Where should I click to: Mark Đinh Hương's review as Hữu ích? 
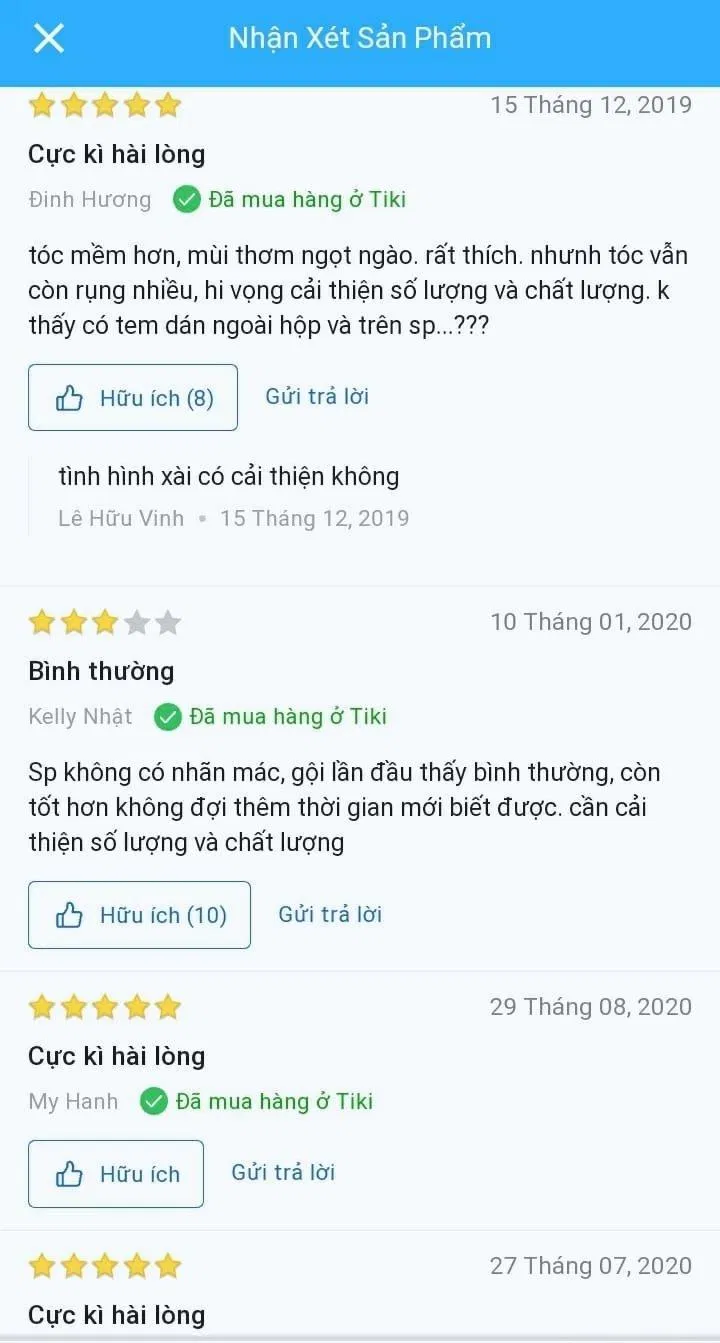pos(133,398)
